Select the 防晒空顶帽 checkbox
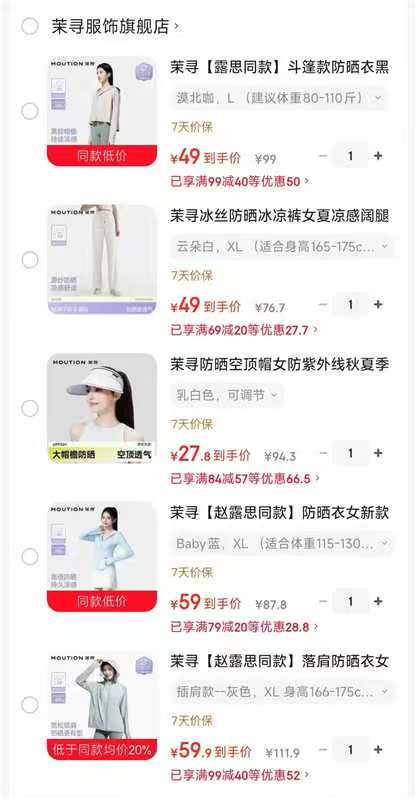 30,408
